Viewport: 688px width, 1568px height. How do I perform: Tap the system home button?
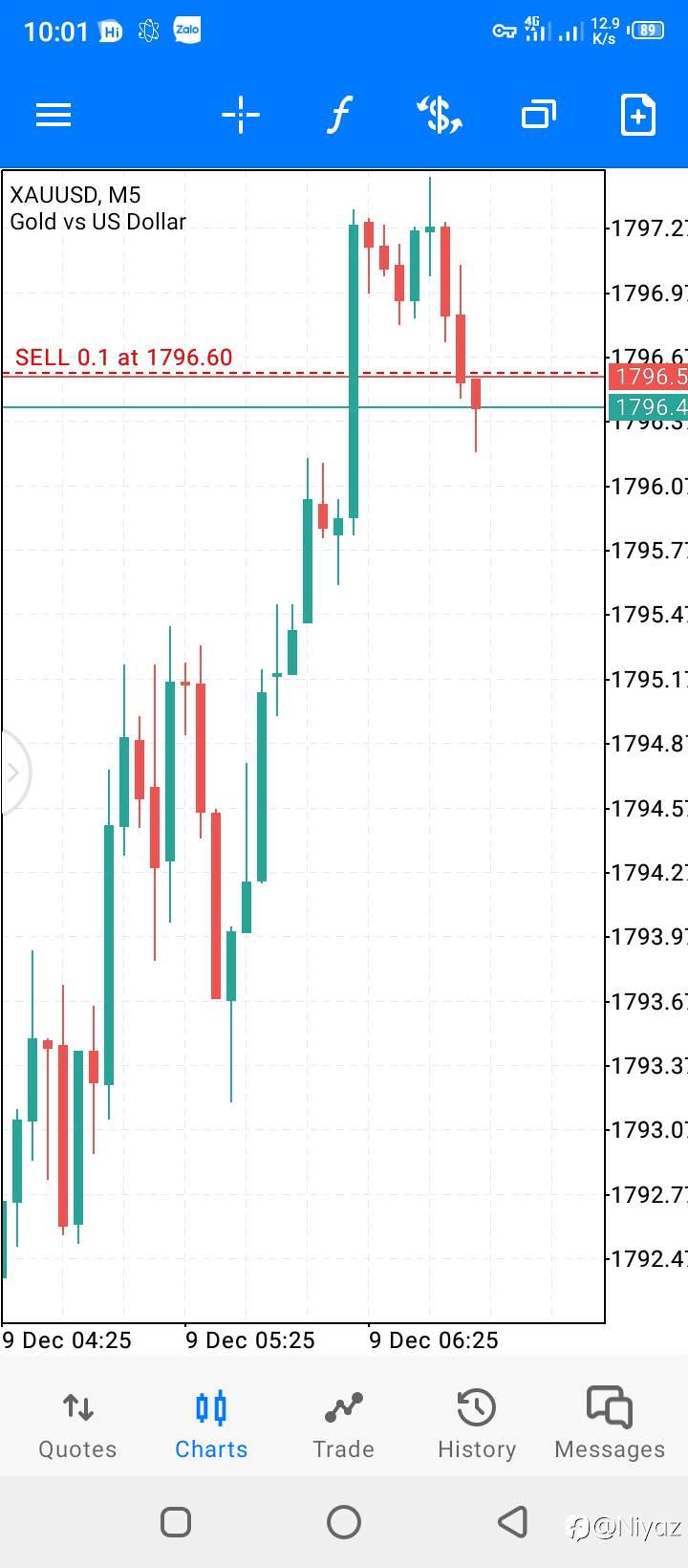point(344,1521)
